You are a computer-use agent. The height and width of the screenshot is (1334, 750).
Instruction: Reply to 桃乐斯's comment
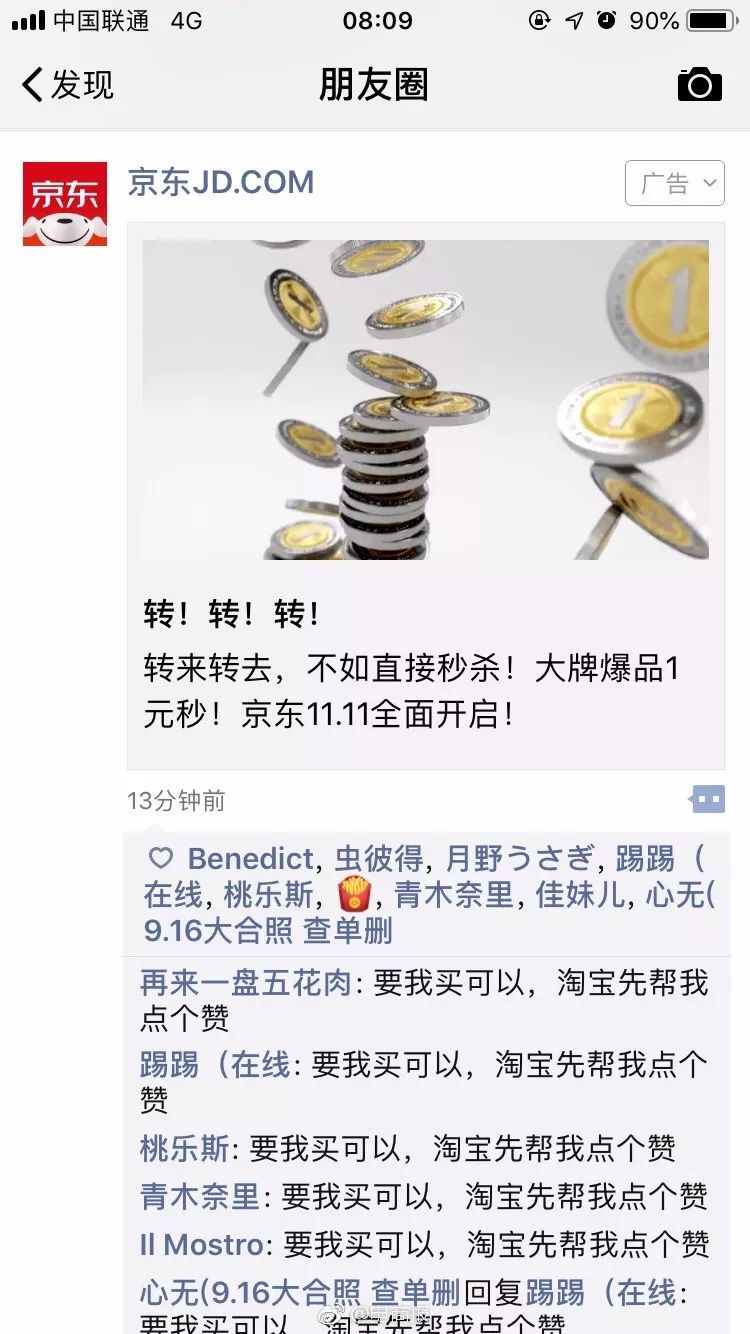(461, 1148)
